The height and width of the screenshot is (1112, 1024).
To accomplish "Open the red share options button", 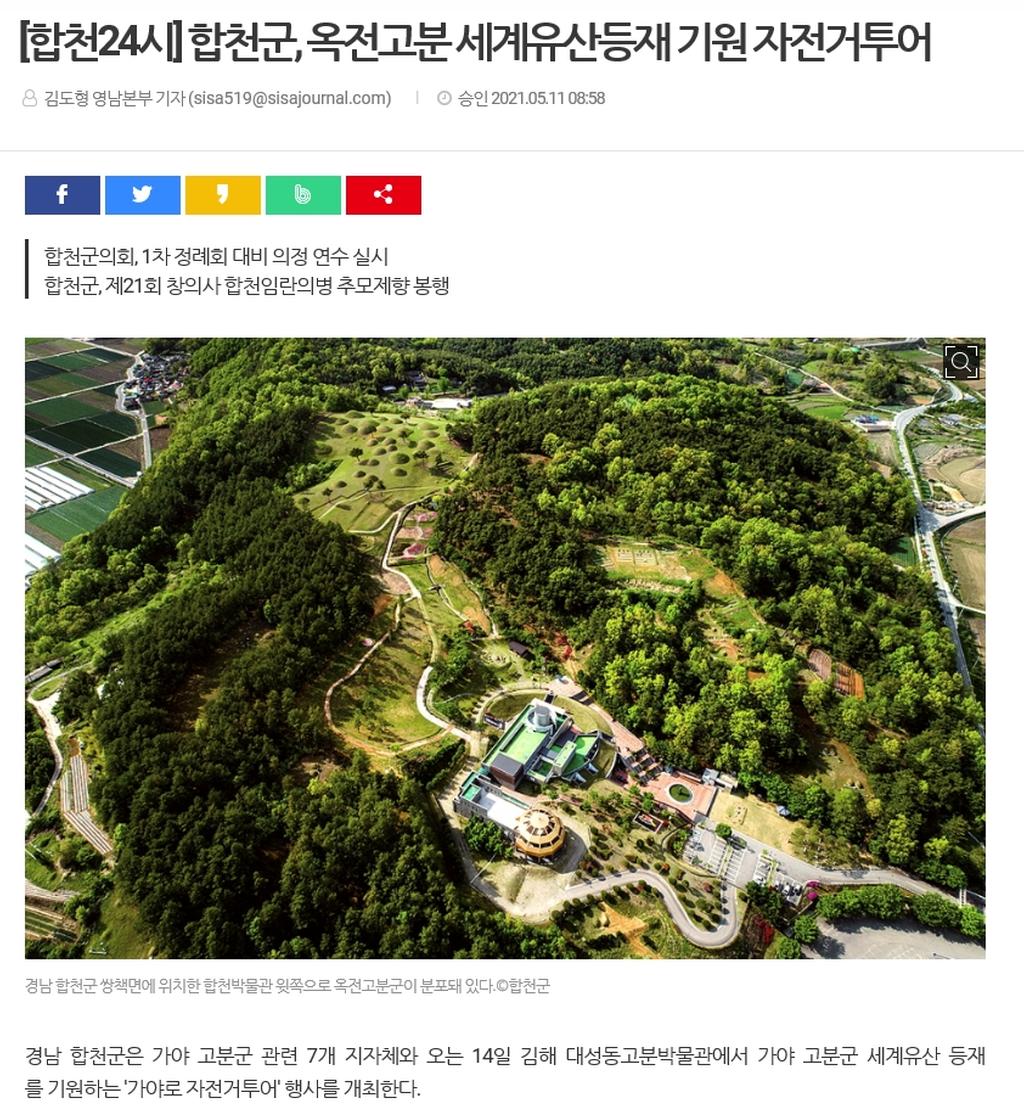I will 383,195.
